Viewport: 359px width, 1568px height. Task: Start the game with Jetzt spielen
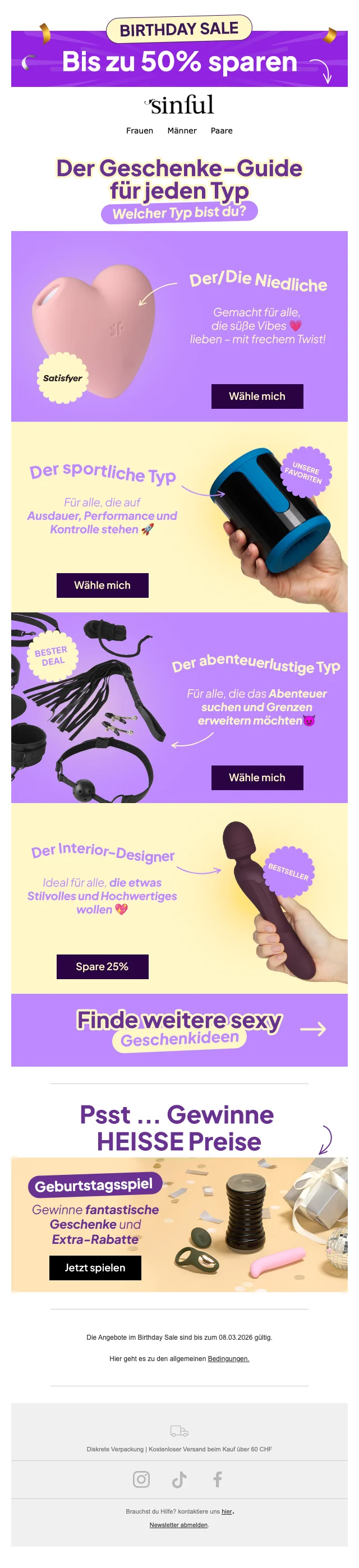coord(95,1267)
